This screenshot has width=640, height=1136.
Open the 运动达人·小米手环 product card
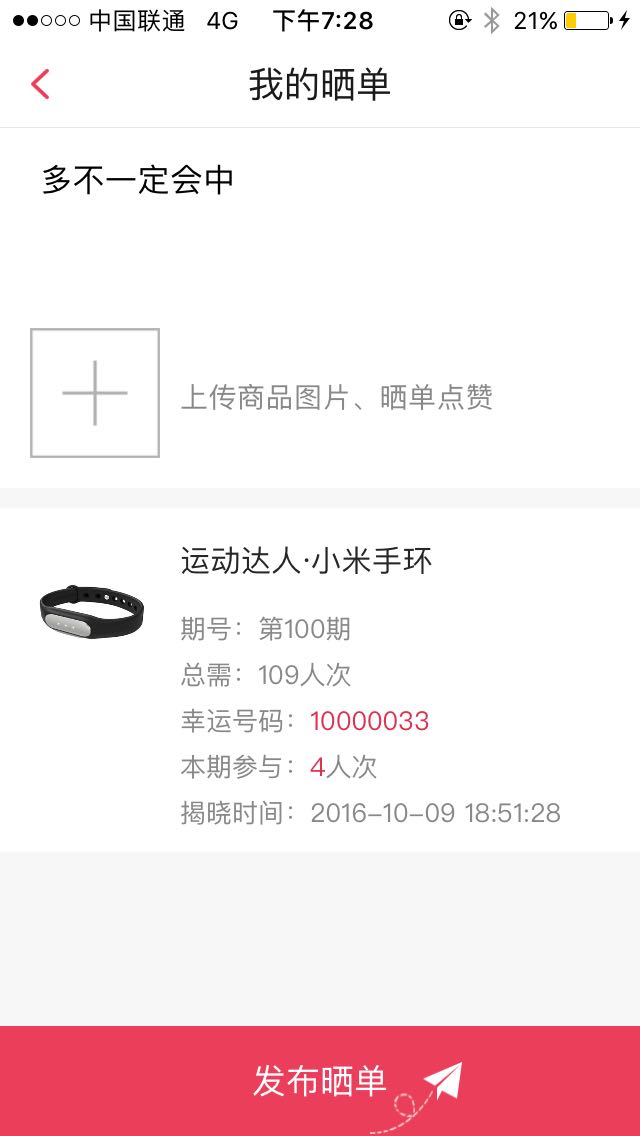[x=320, y=680]
